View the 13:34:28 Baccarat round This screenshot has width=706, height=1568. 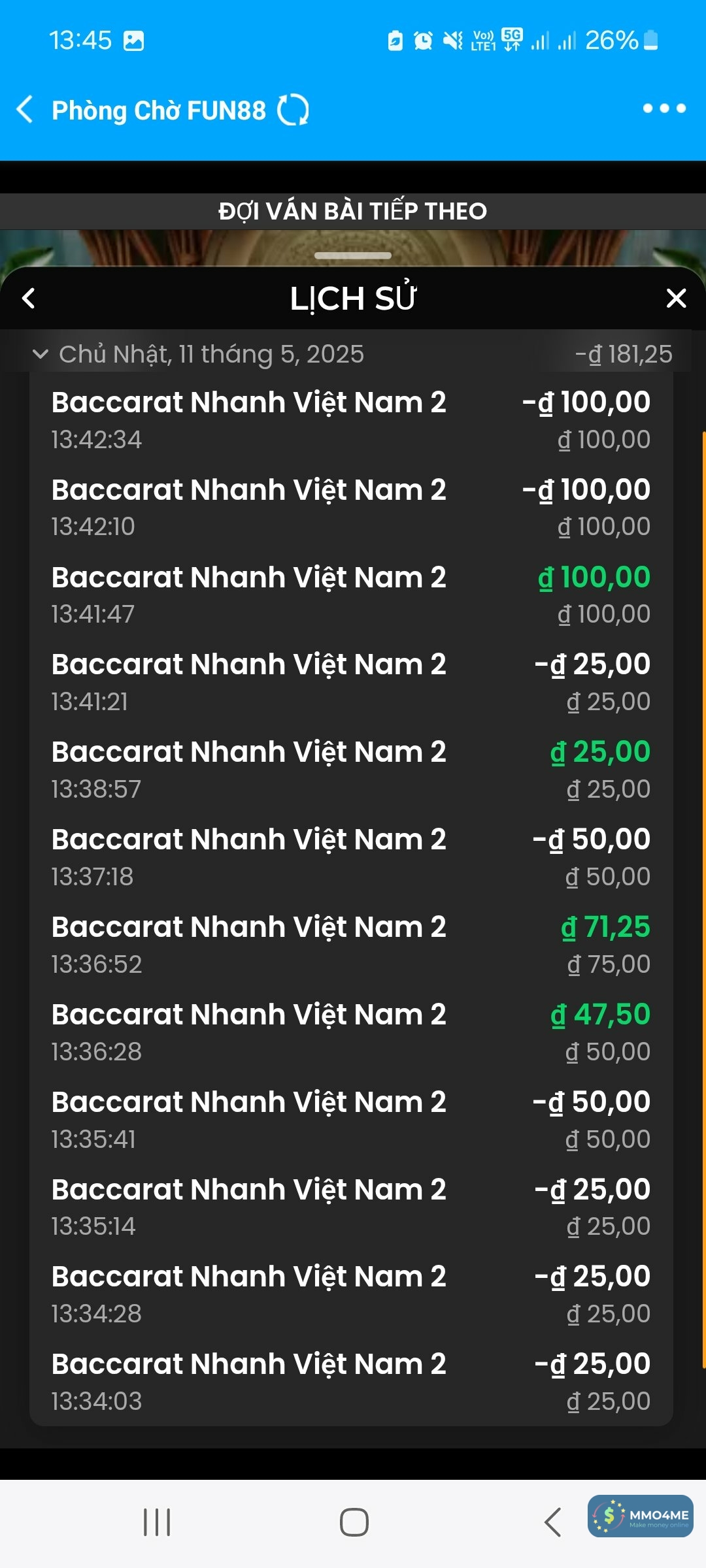coord(351,1294)
